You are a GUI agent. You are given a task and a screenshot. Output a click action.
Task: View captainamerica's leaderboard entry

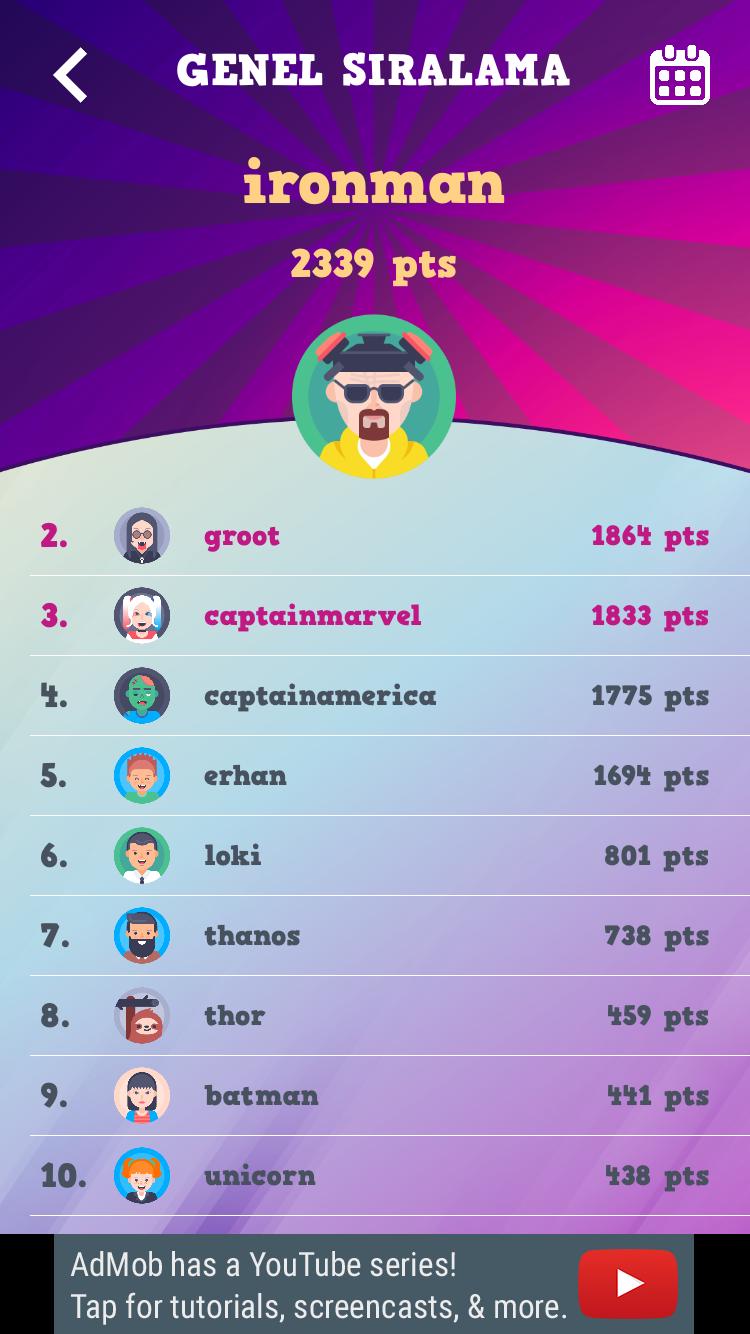pyautogui.click(x=374, y=696)
